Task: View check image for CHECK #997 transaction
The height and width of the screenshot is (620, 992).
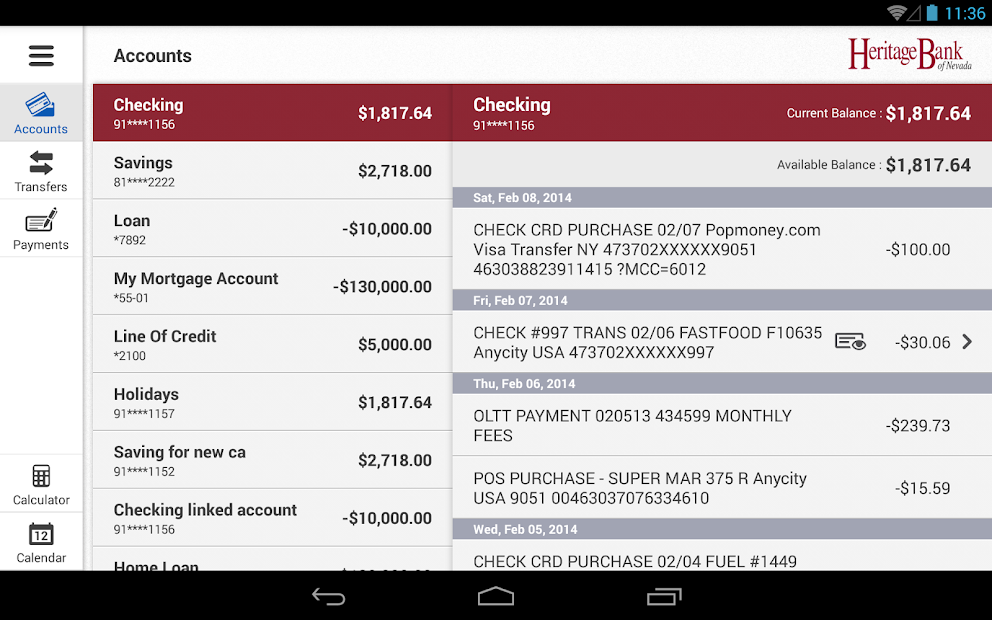Action: 850,342
